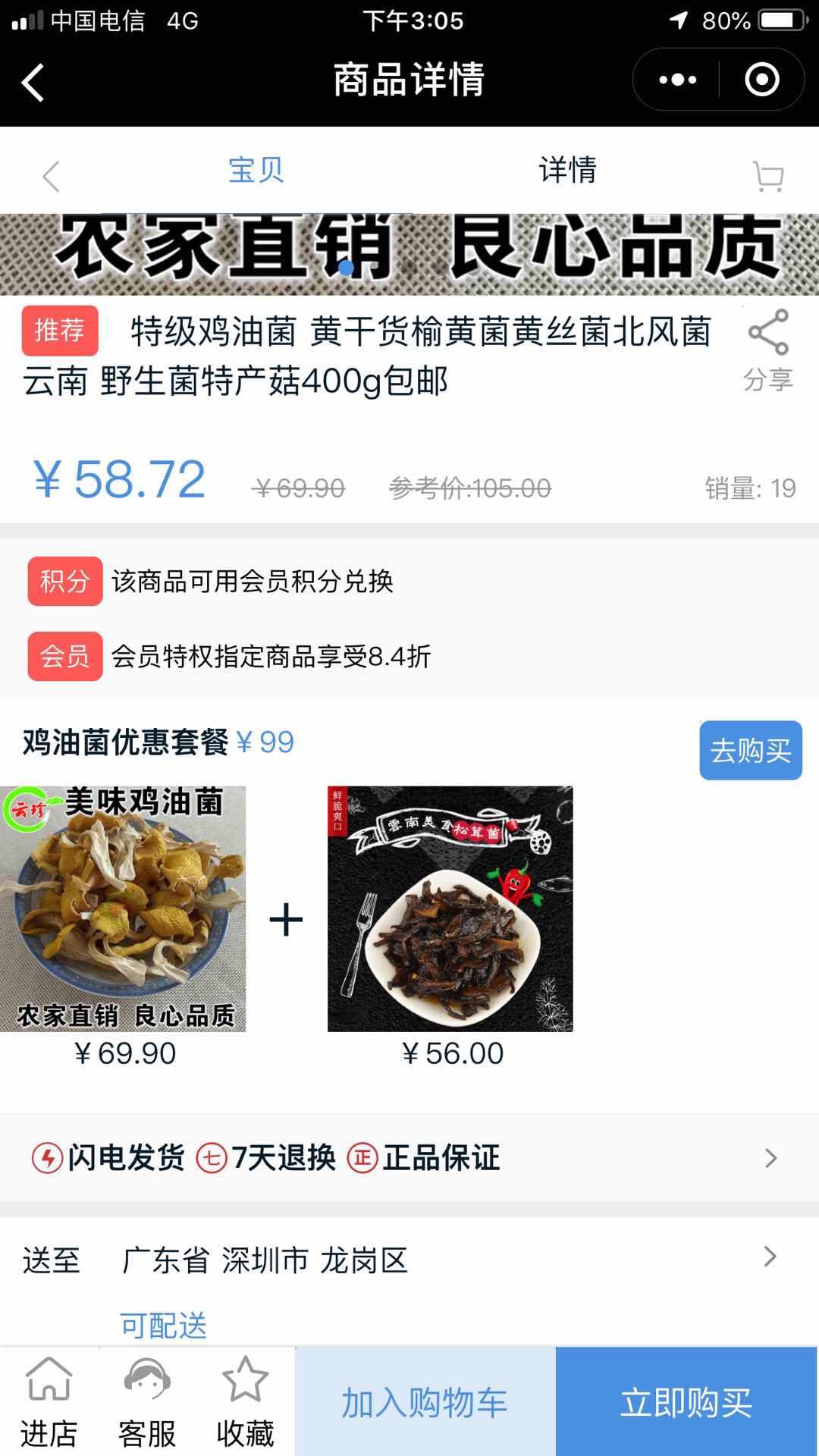819x1456 pixels.
Task: Switch to the 详情 tab
Action: pyautogui.click(x=567, y=170)
